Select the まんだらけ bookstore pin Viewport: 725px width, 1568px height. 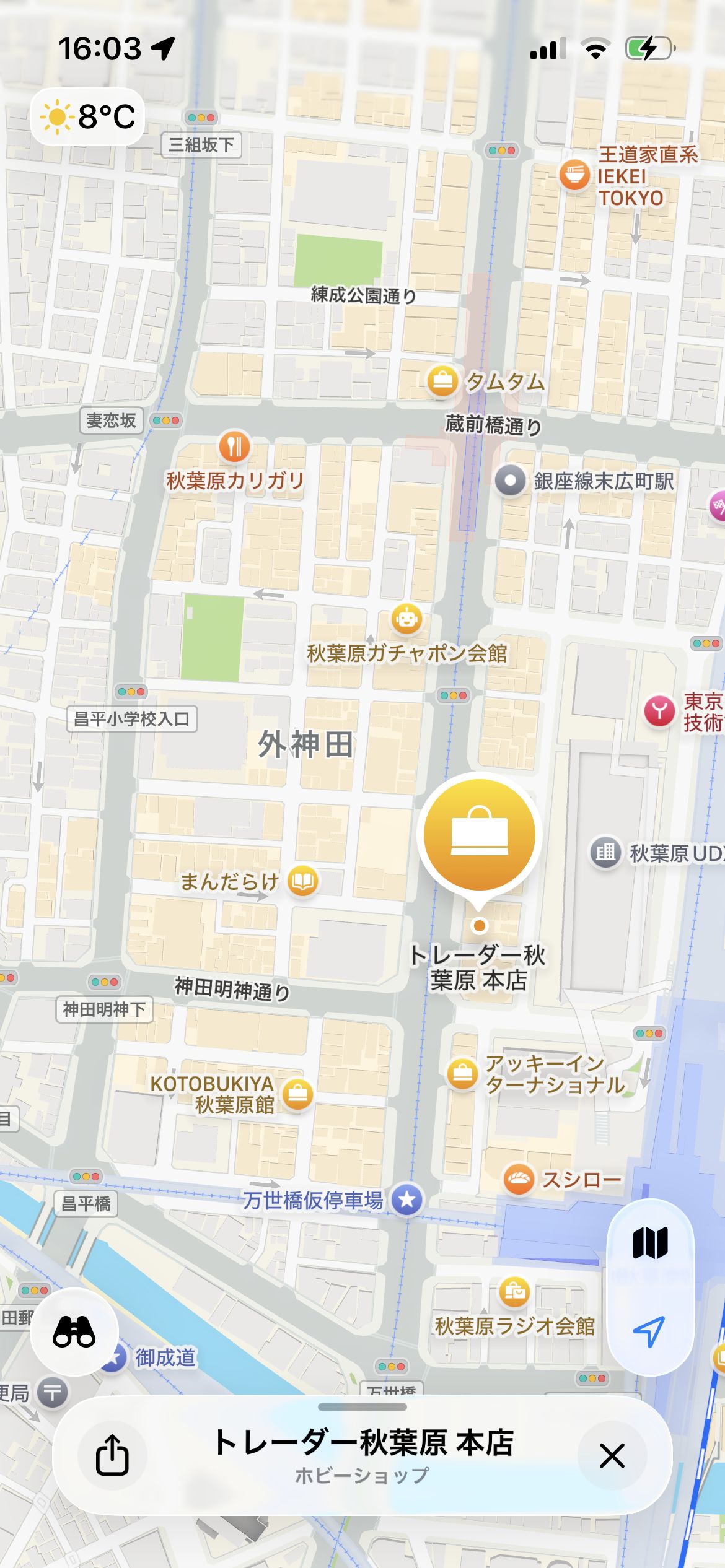(x=303, y=880)
